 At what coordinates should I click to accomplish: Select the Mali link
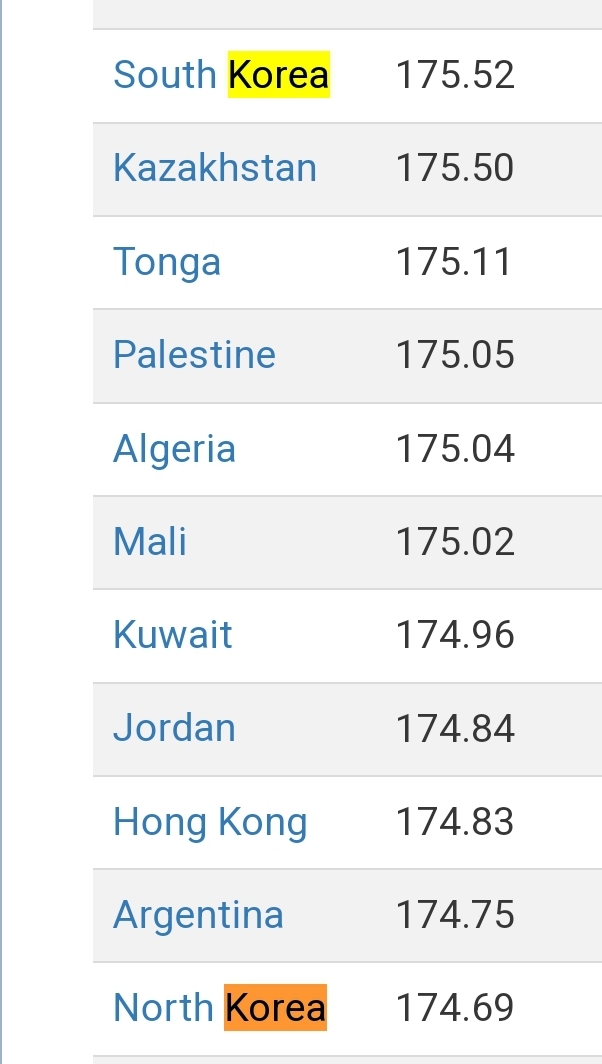(150, 542)
